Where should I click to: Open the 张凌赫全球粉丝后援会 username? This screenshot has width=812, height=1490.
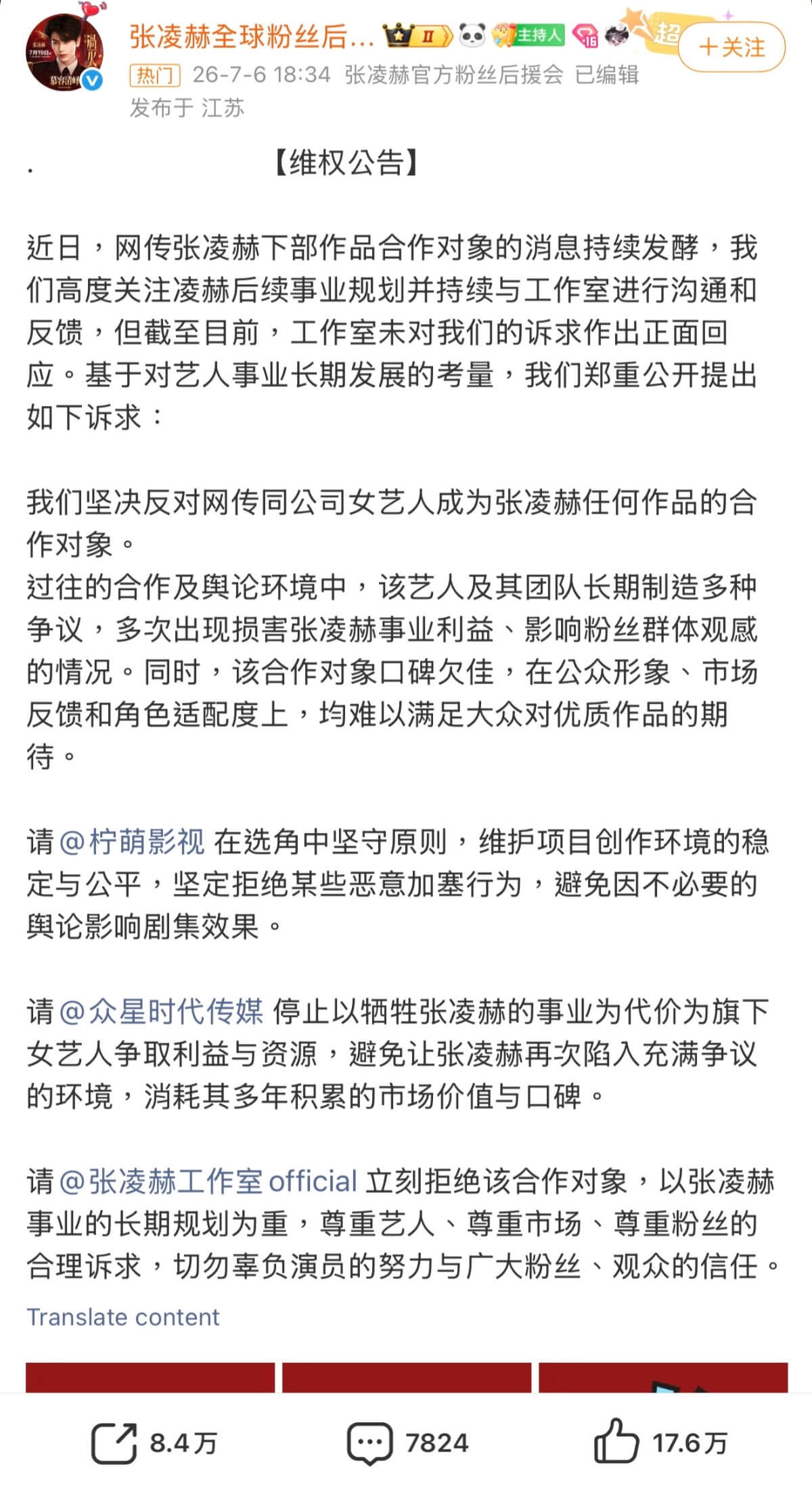pyautogui.click(x=252, y=37)
